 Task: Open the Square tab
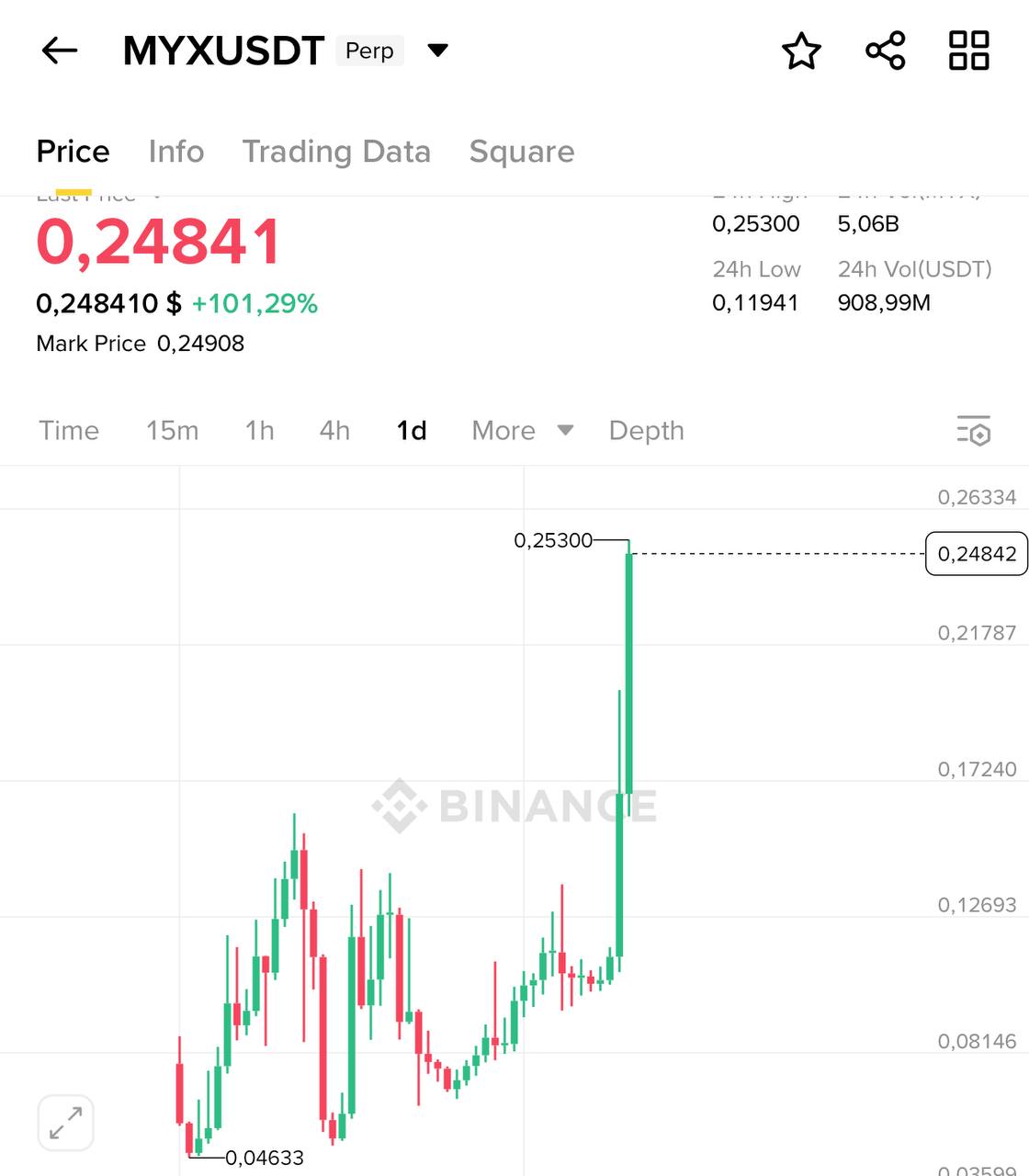522,152
